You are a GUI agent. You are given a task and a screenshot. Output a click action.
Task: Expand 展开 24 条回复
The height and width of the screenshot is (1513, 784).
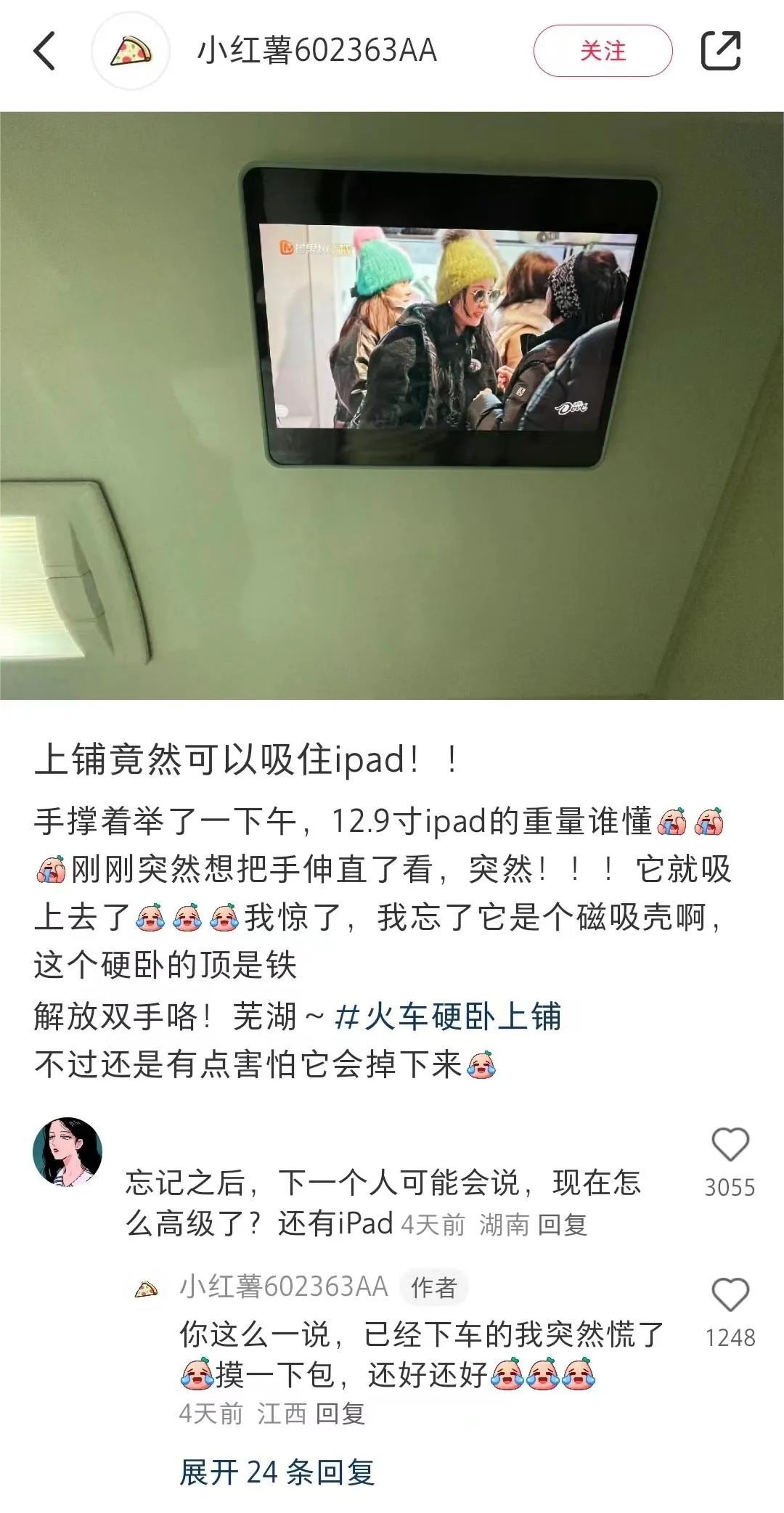pyautogui.click(x=277, y=1472)
